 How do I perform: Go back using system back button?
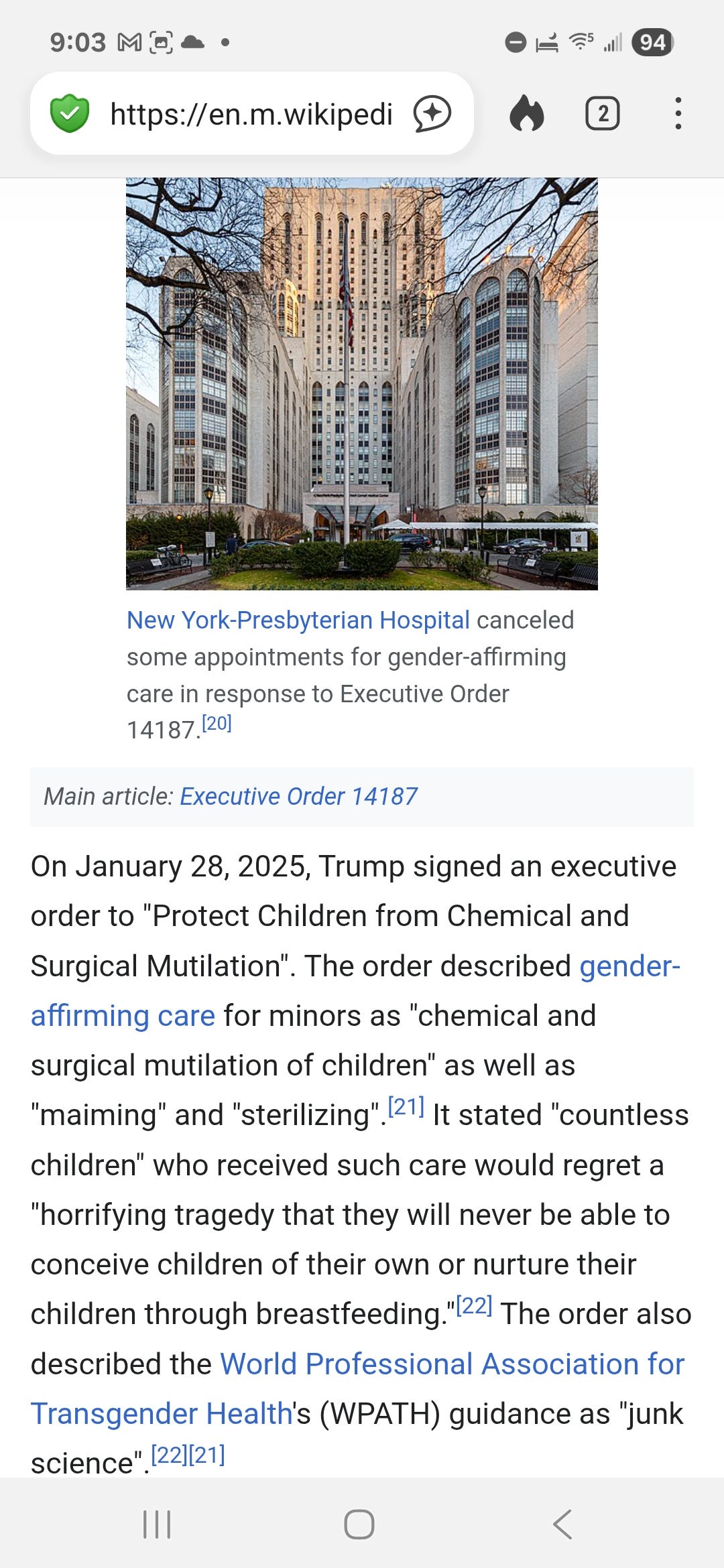click(562, 1524)
